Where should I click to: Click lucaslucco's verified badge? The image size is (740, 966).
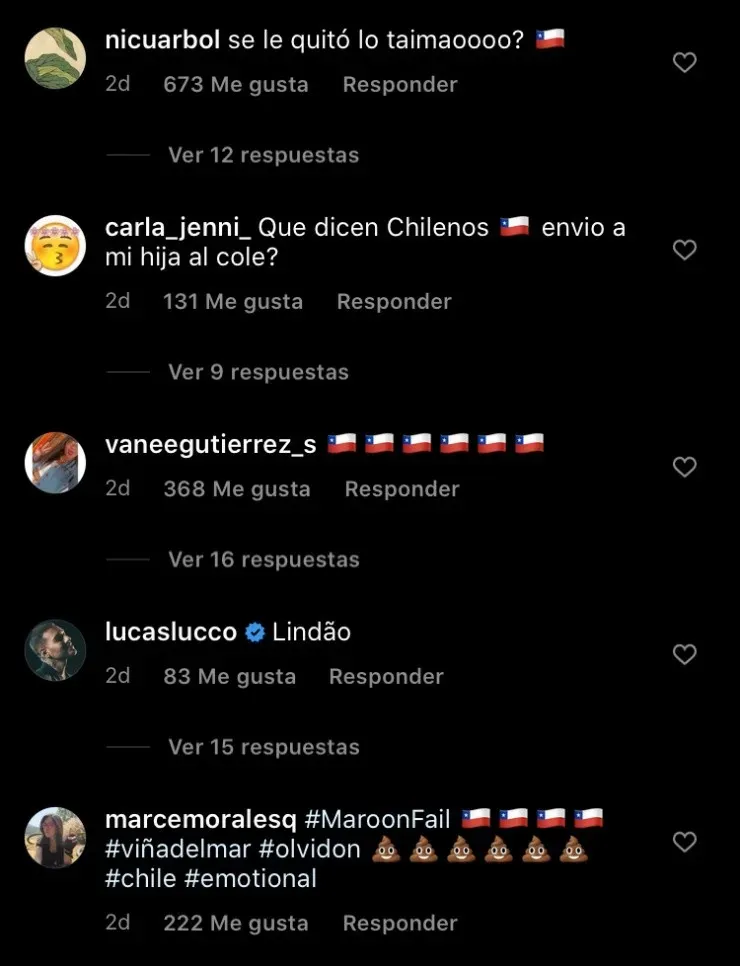click(x=254, y=631)
